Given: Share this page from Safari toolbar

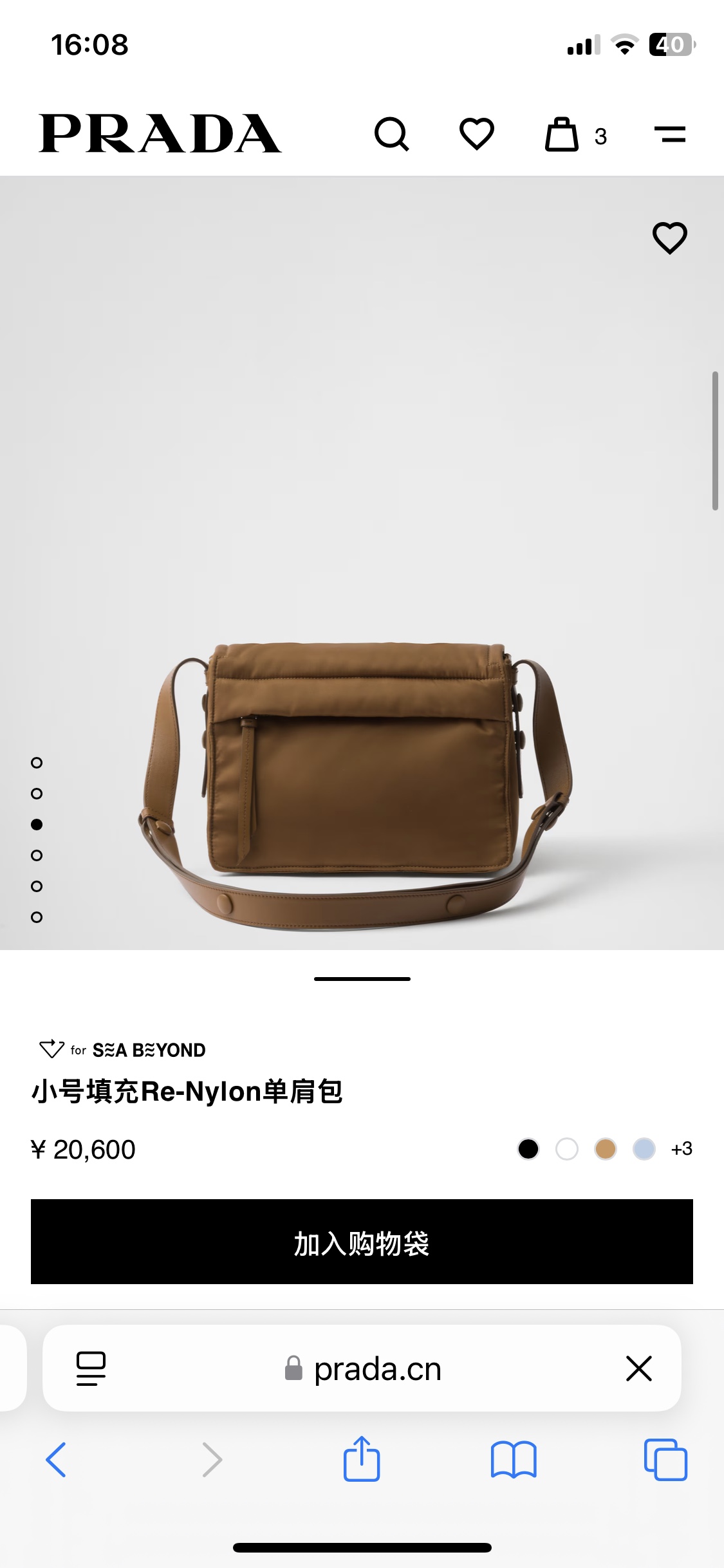Looking at the screenshot, I should [x=362, y=1459].
